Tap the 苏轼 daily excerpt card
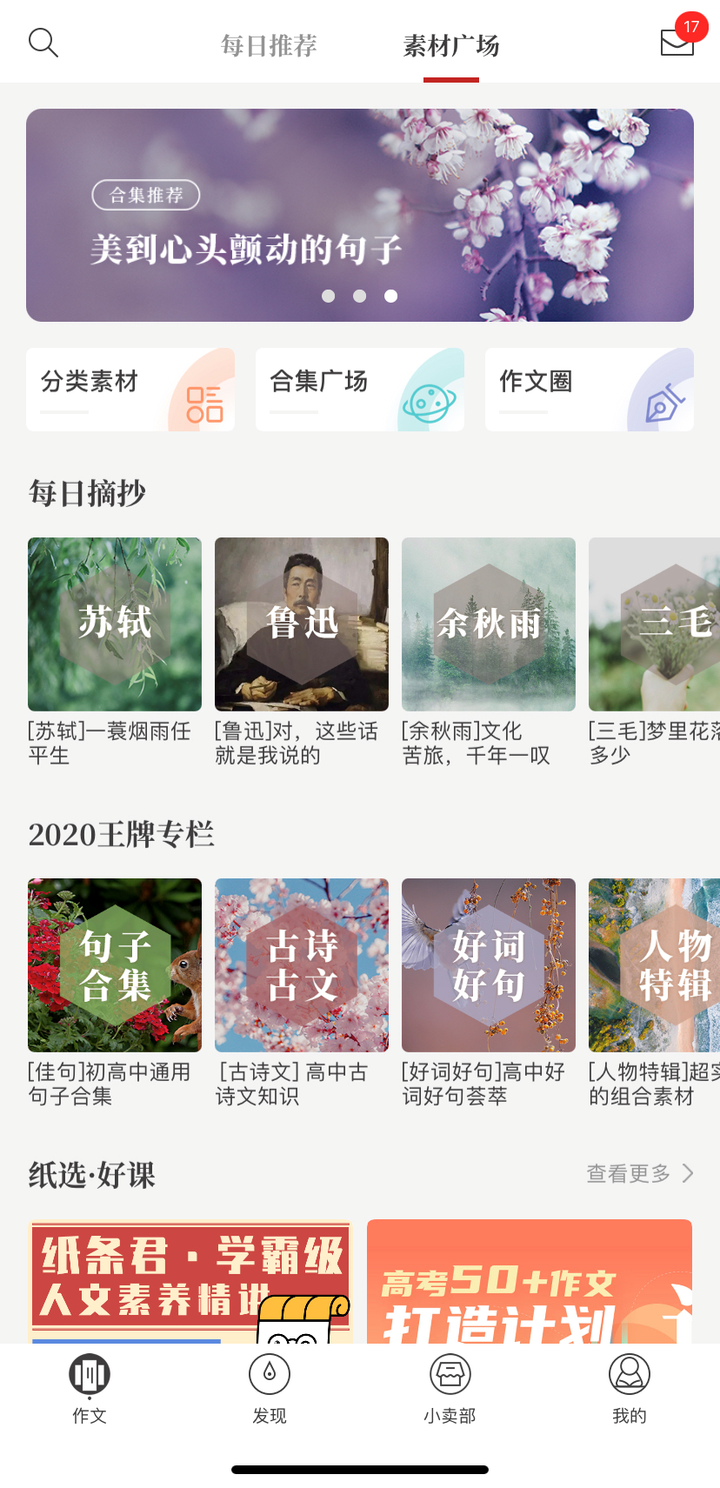This screenshot has width=720, height=1488. click(114, 624)
